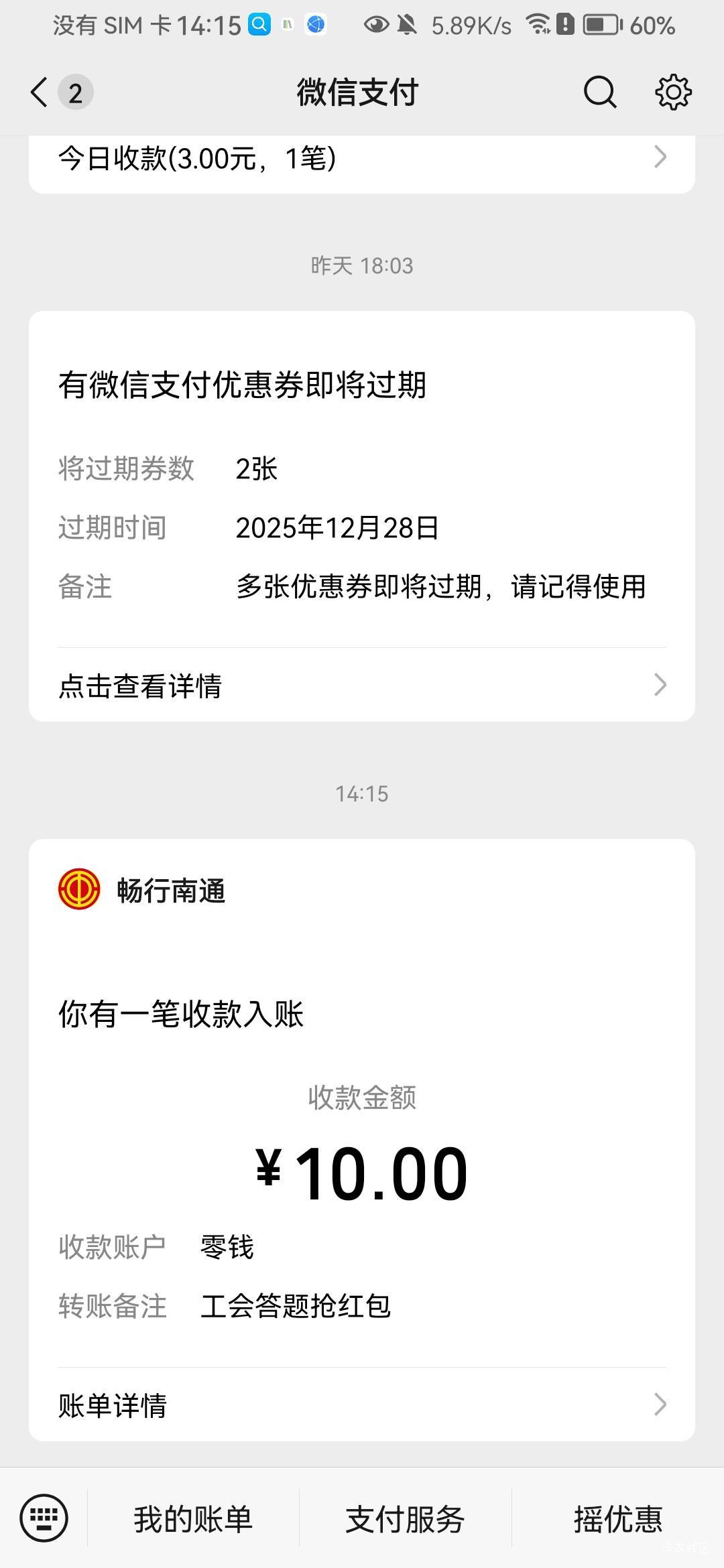The height and width of the screenshot is (1568, 724).
Task: Open 账单详情 for the ¥10.00 payment
Action: pyautogui.click(x=362, y=1404)
